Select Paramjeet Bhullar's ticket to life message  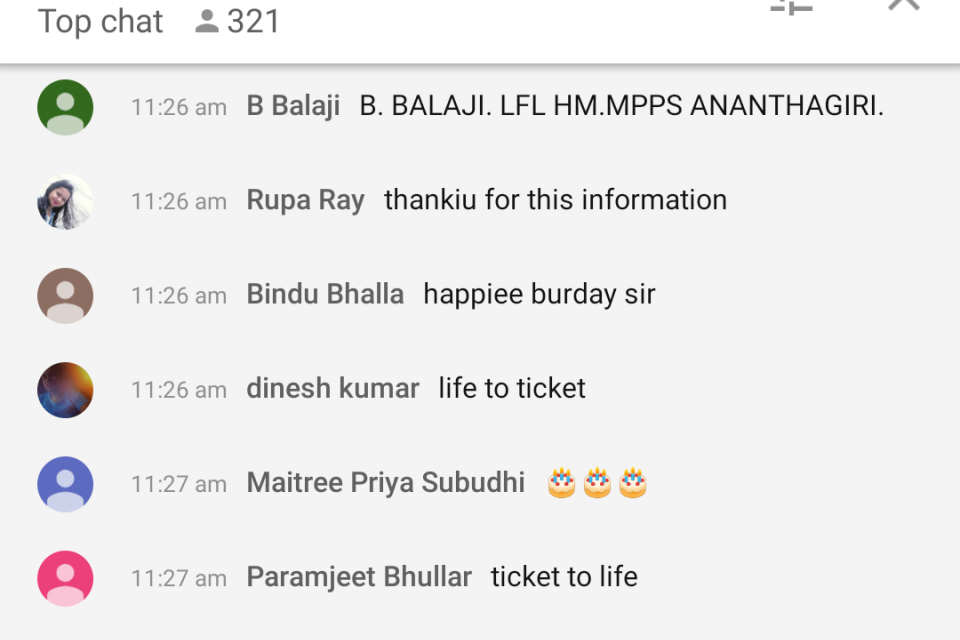pyautogui.click(x=564, y=577)
